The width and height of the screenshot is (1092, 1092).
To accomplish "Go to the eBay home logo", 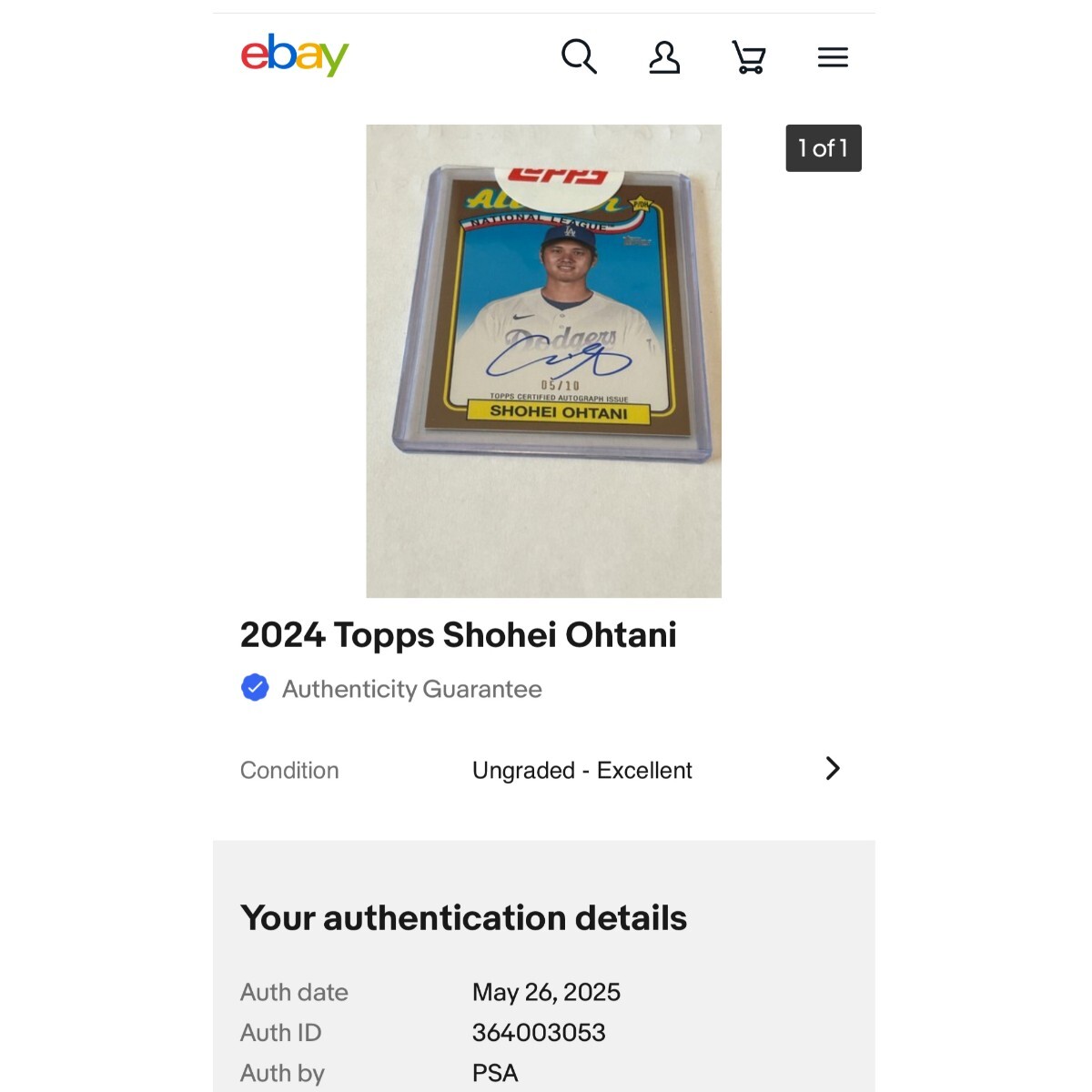I will pyautogui.click(x=294, y=56).
